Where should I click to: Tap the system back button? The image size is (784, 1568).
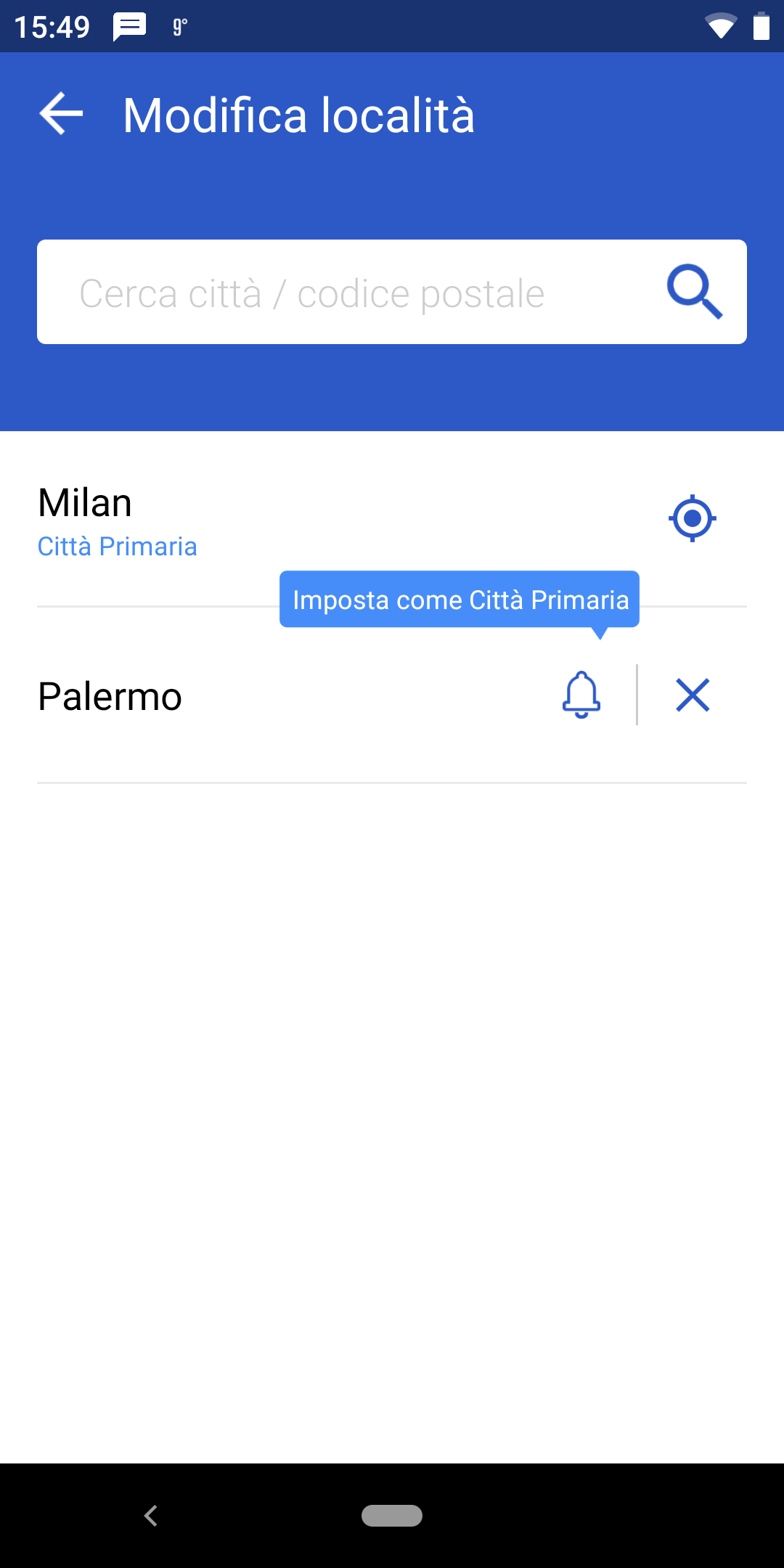[151, 1515]
